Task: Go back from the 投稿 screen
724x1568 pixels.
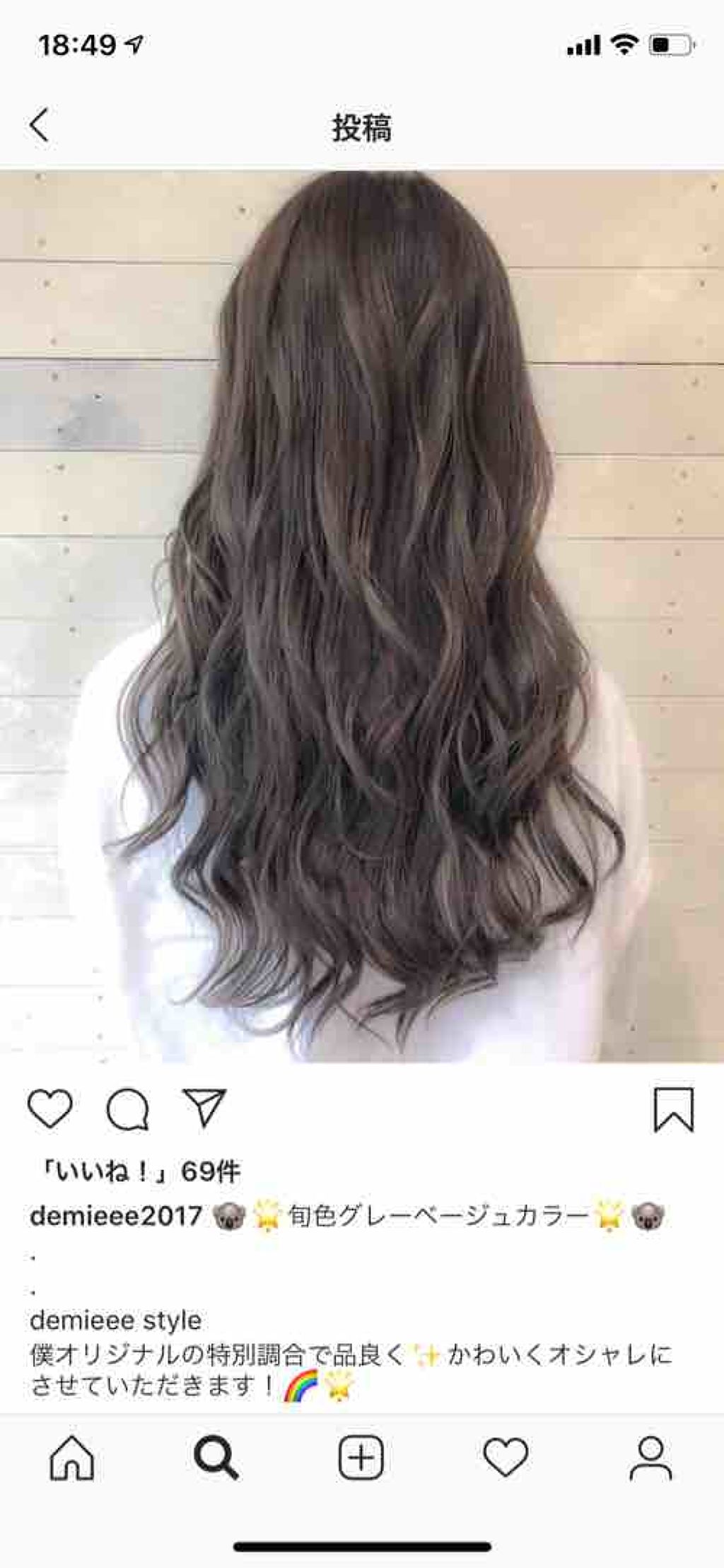Action: [40, 125]
